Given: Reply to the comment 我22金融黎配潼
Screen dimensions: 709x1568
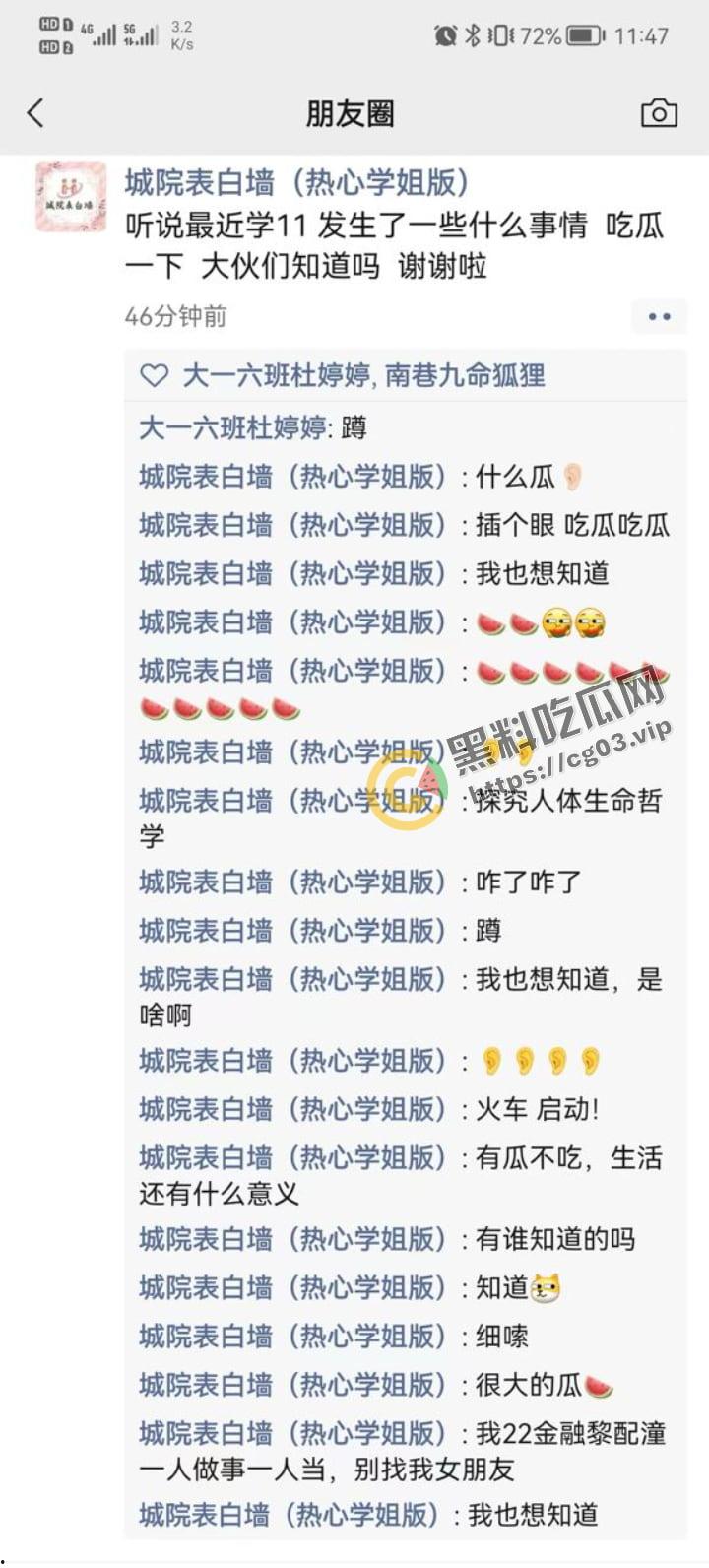Looking at the screenshot, I should click(x=570, y=1434).
